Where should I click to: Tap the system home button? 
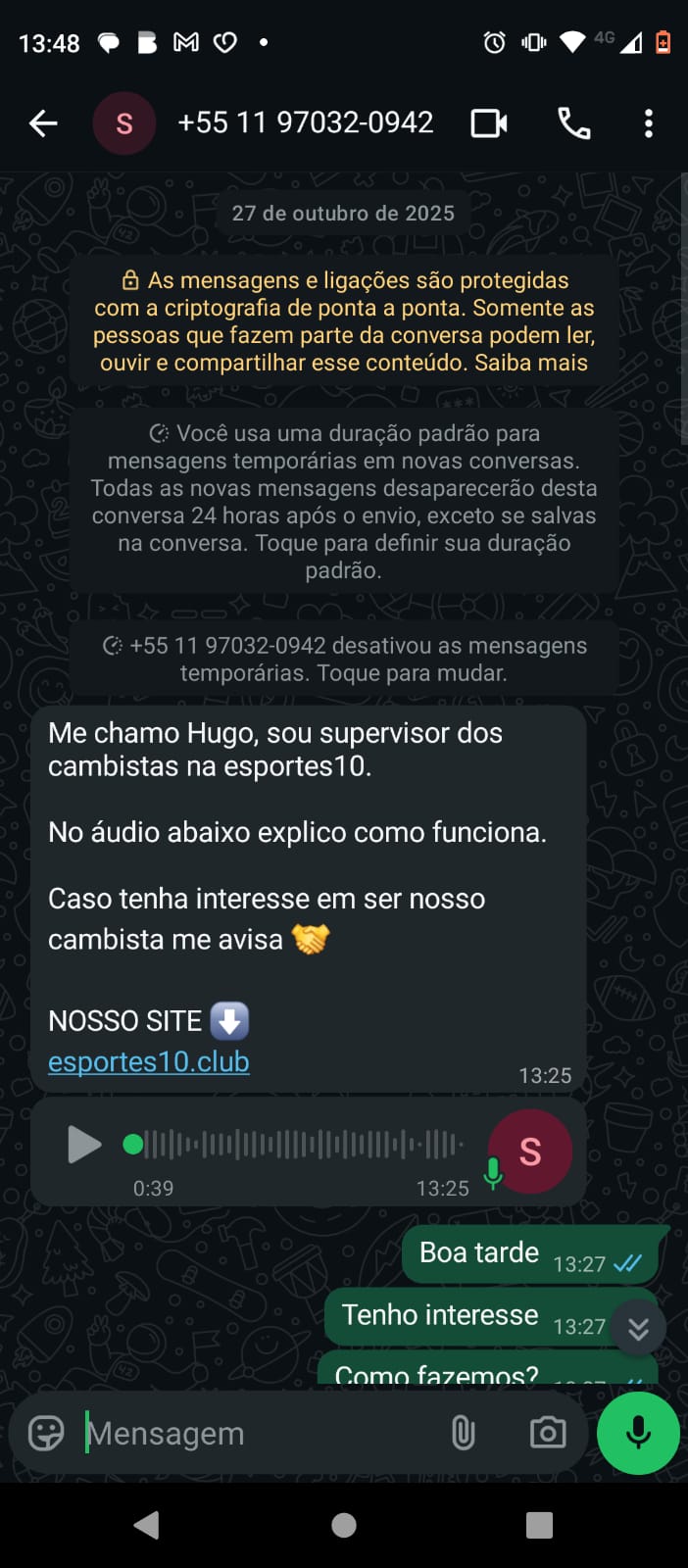tap(344, 1525)
